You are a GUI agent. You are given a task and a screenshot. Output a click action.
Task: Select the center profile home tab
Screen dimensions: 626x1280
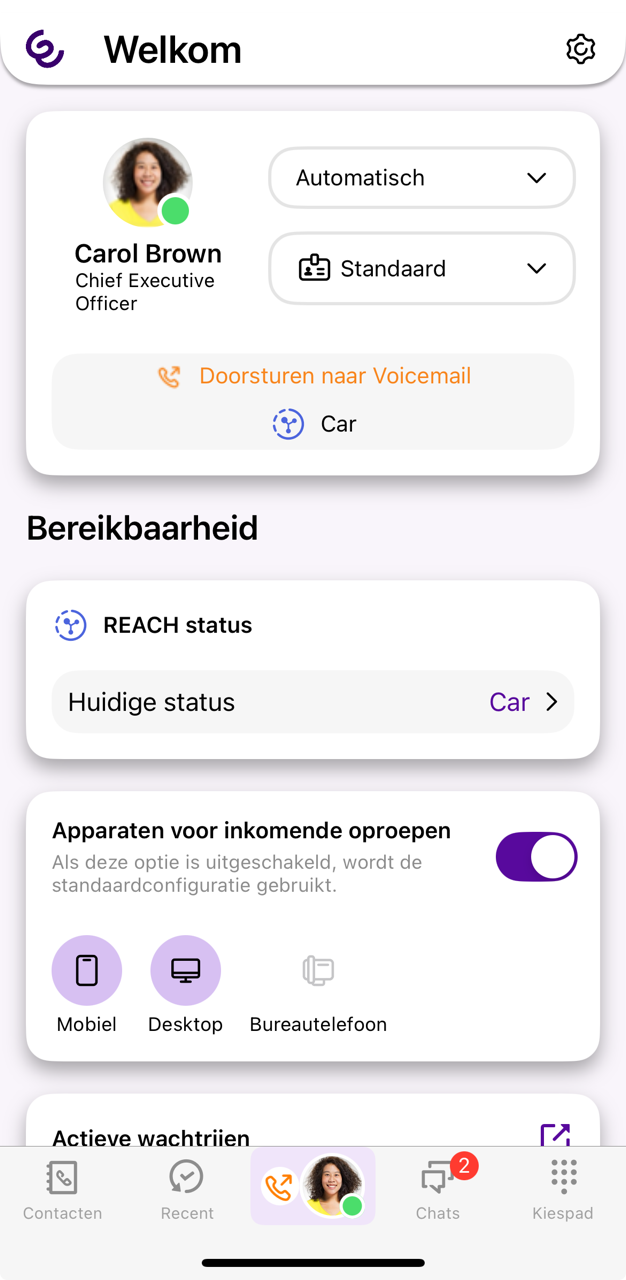313,1187
